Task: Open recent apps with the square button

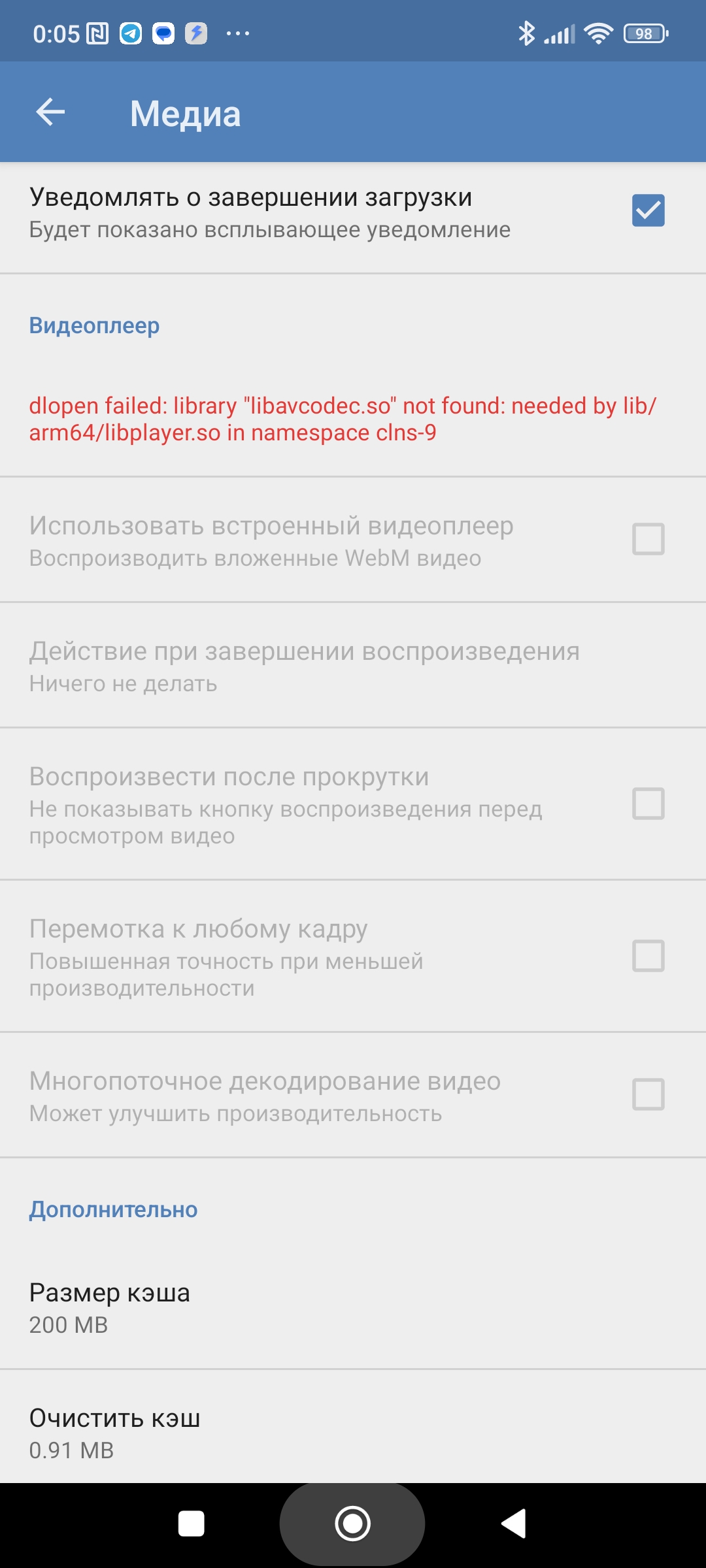Action: tap(192, 1524)
